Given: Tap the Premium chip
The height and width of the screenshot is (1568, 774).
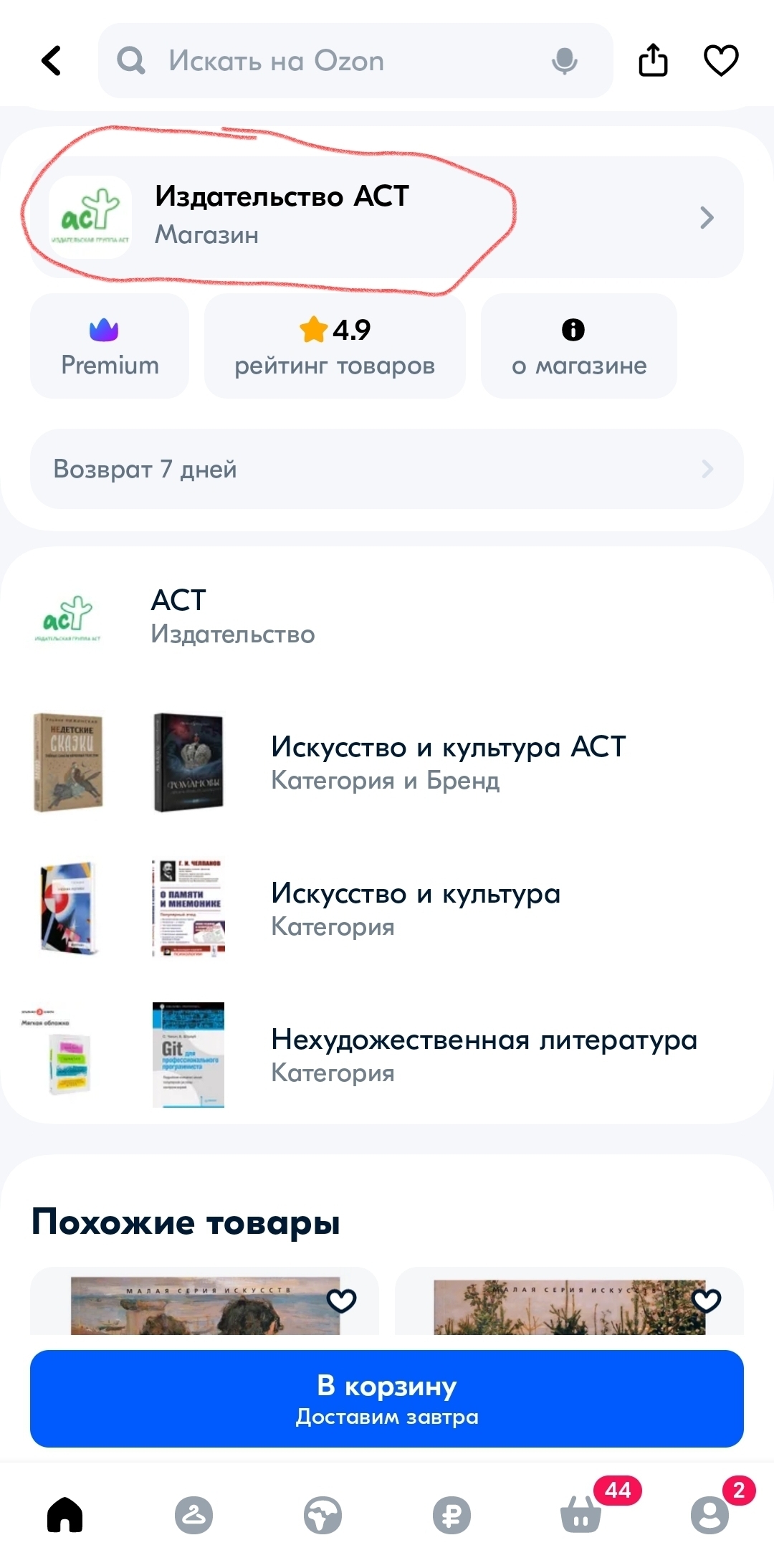Looking at the screenshot, I should pos(110,346).
